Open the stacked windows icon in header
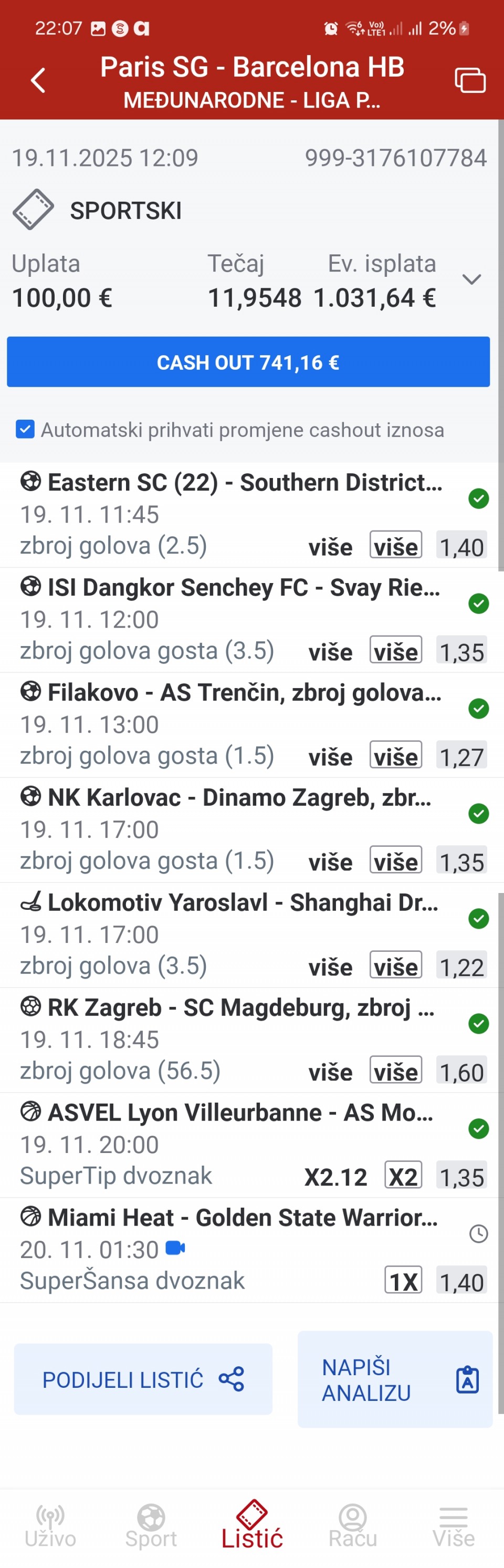Viewport: 504px width, 1568px height. click(x=470, y=80)
